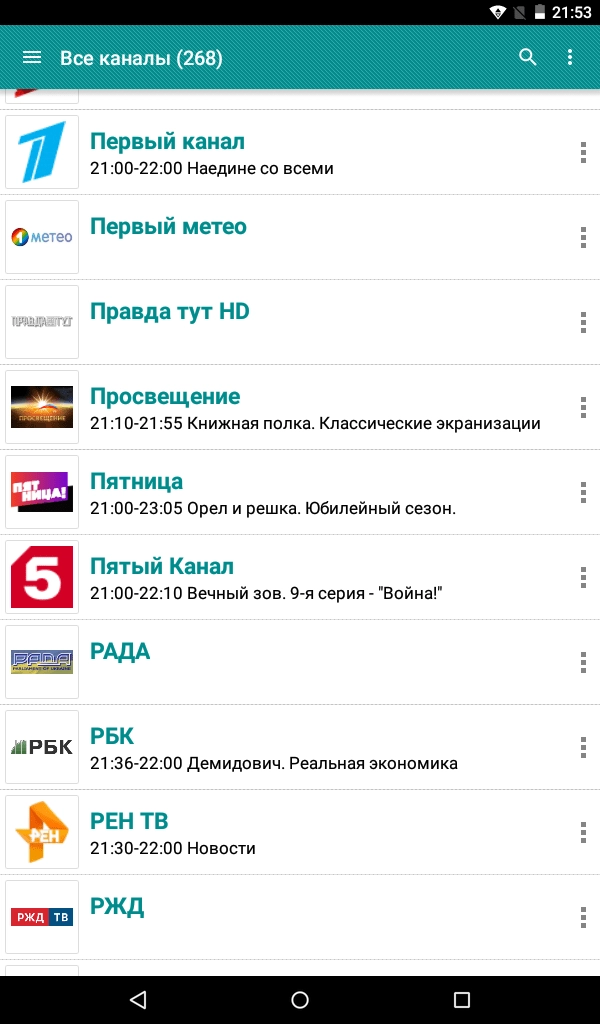Viewport: 600px width, 1024px height.
Task: Go back using the system back button
Action: [x=138, y=999]
